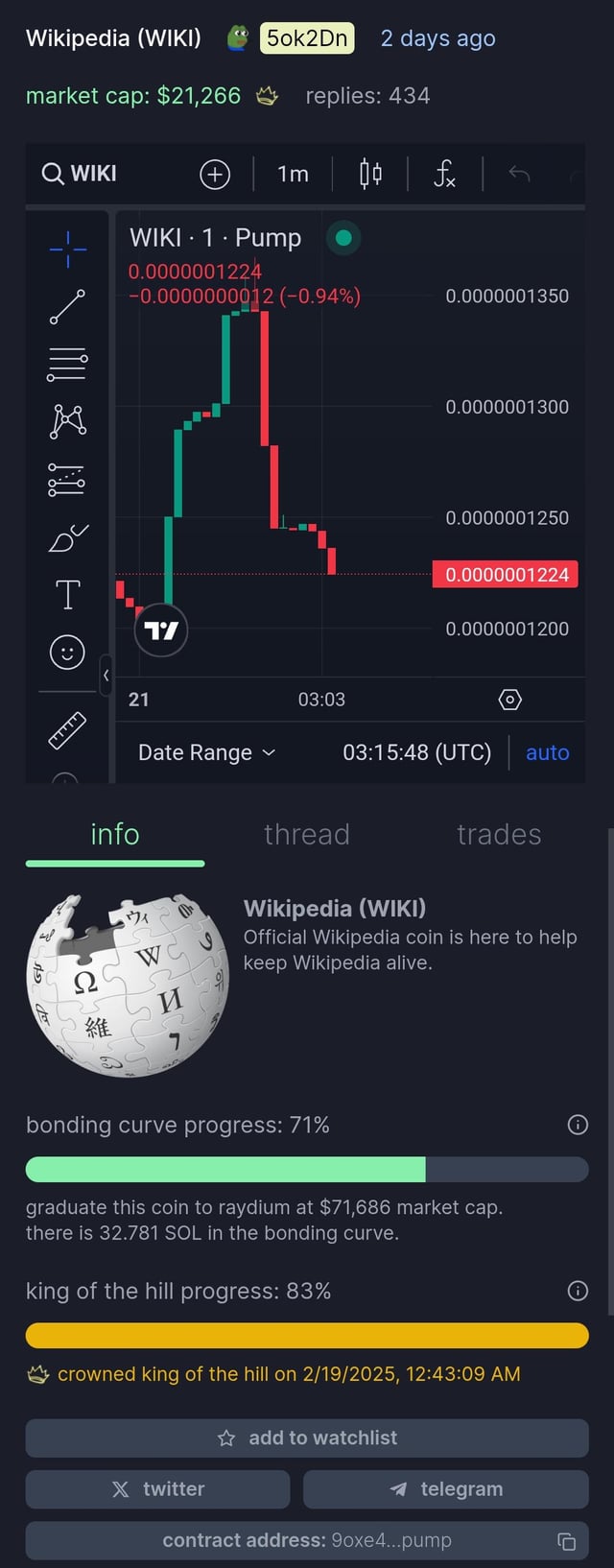Open chart settings gear icon
Viewport: 614px width, 1568px height.
510,700
